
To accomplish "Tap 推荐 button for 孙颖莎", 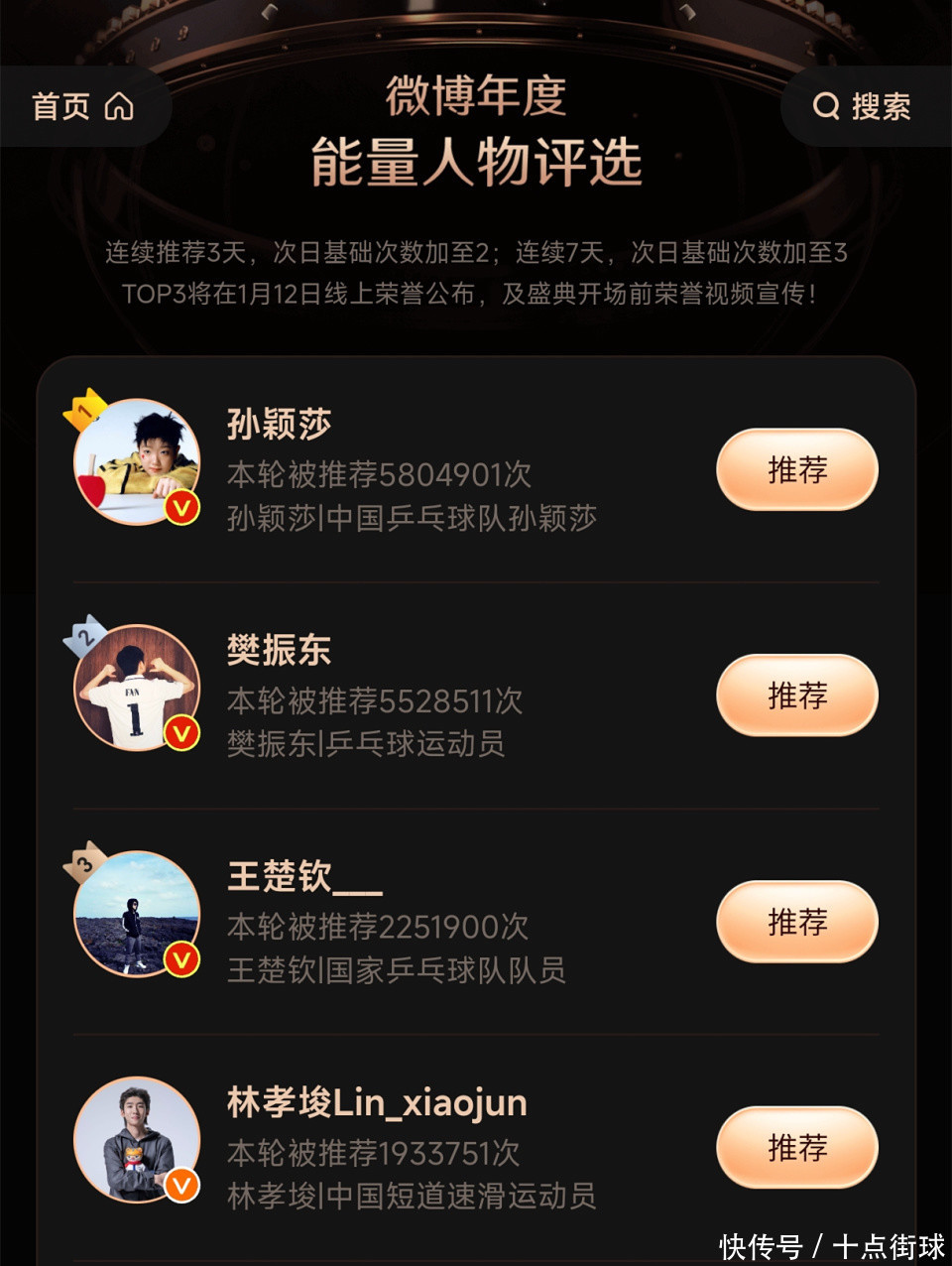I will click(x=797, y=469).
